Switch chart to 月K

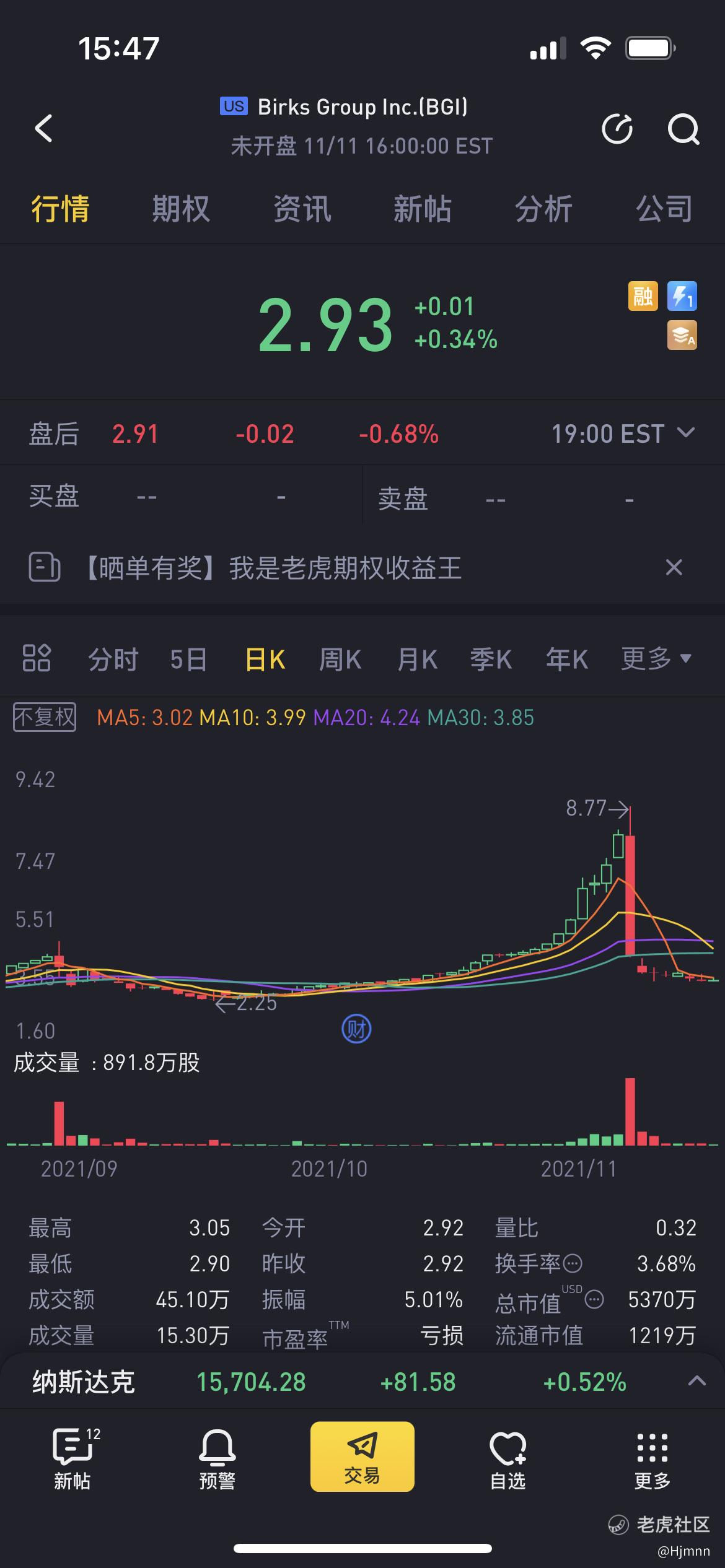coord(417,659)
